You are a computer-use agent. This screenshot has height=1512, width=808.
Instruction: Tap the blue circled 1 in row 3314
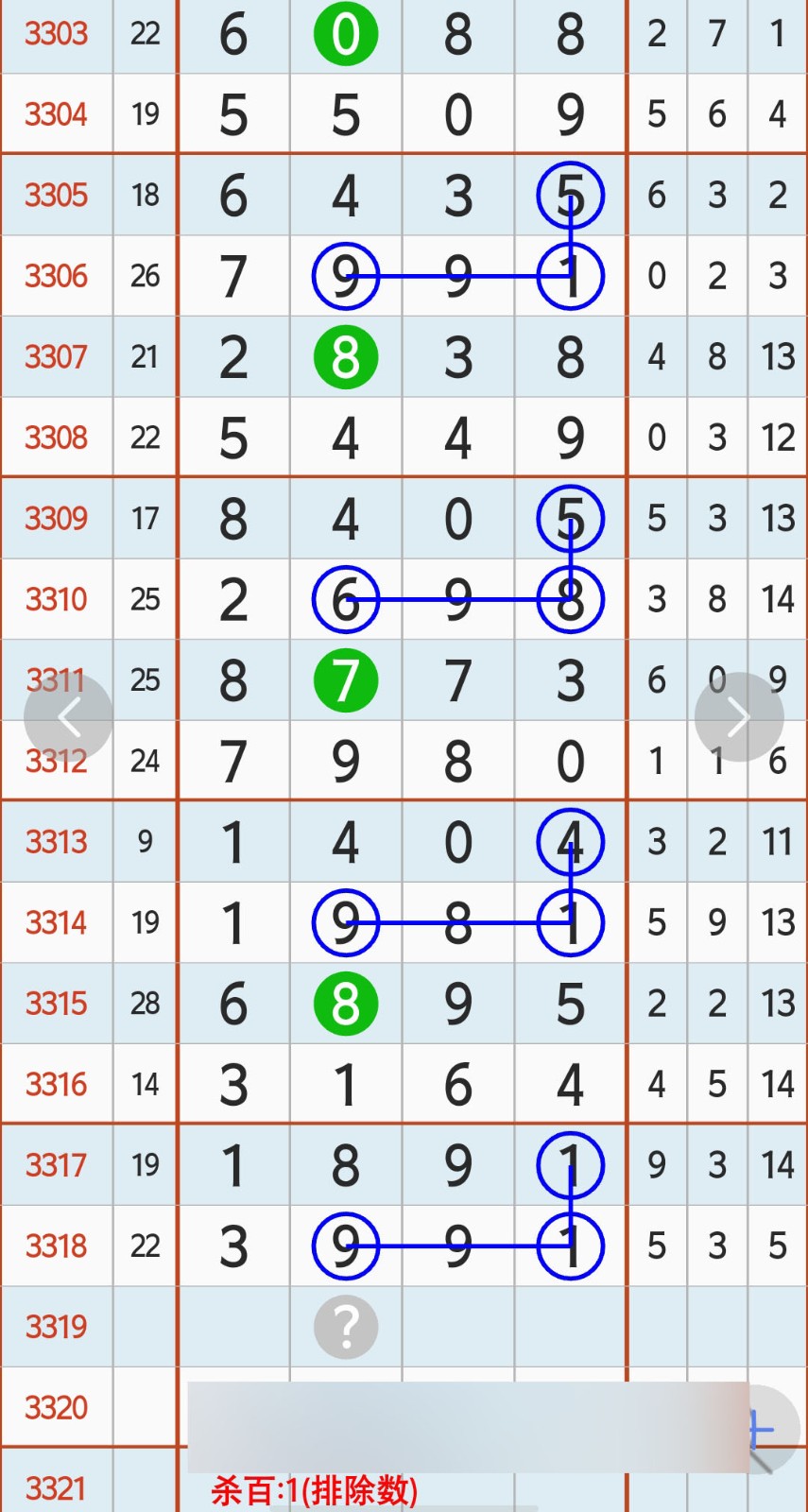click(x=570, y=922)
